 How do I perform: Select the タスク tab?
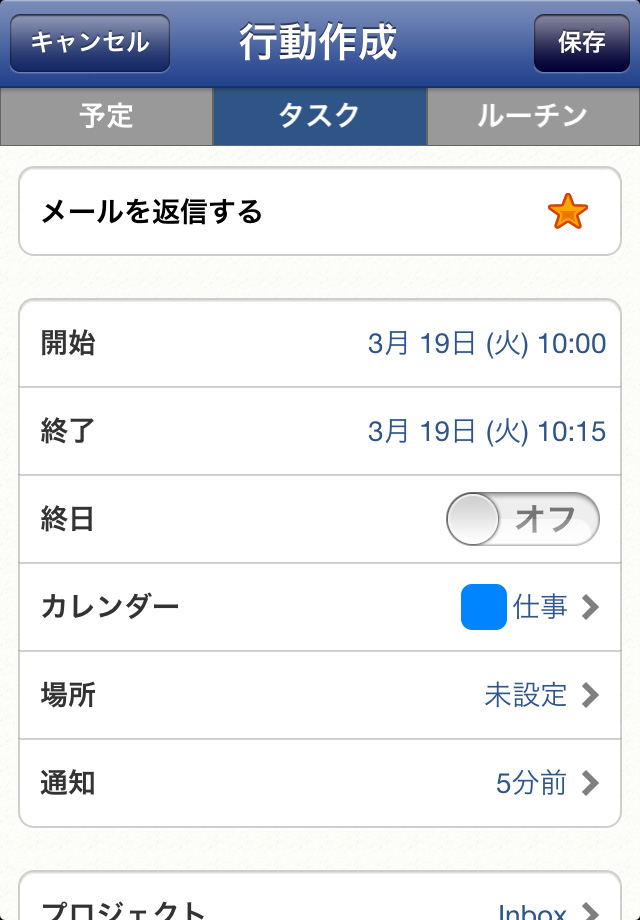319,116
